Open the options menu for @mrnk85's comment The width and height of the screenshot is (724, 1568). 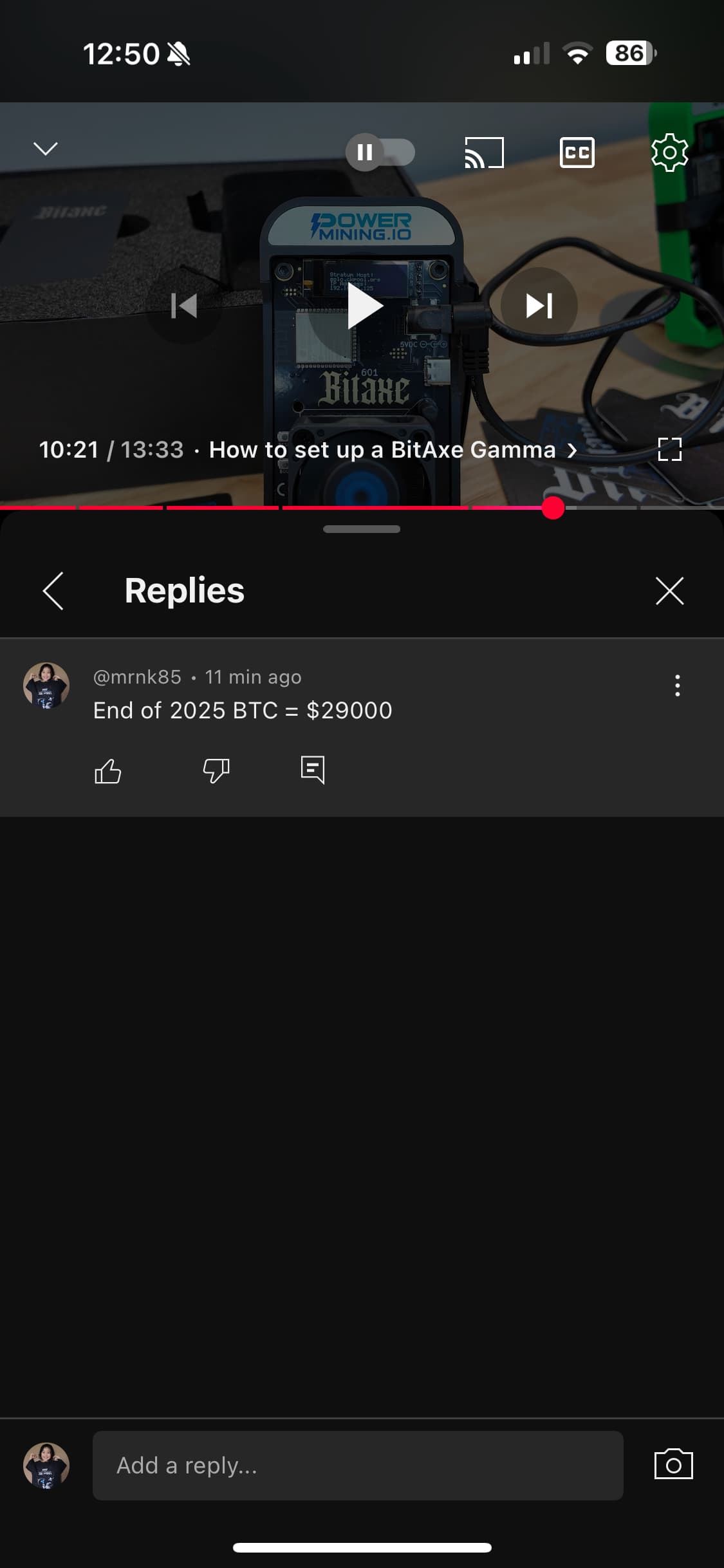[677, 685]
